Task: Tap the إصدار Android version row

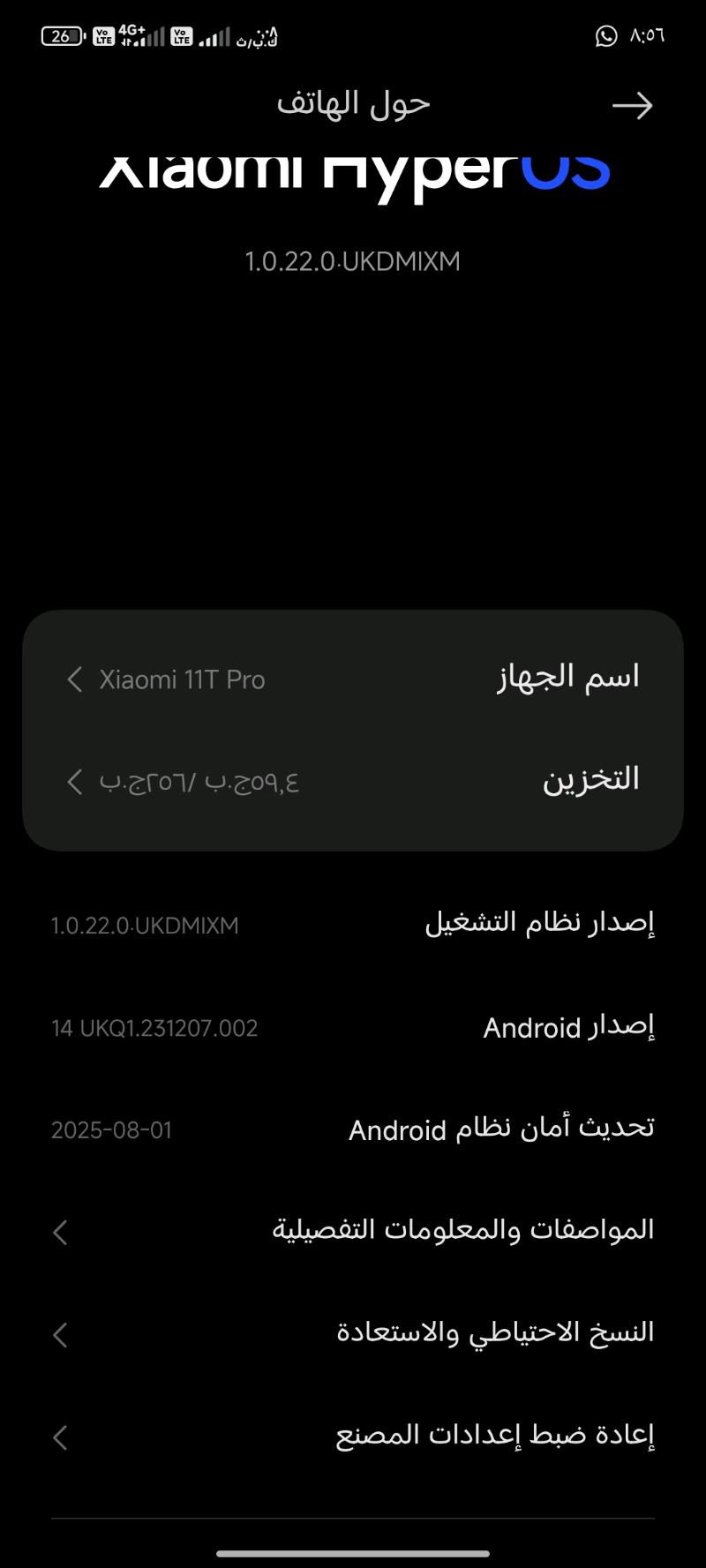Action: click(x=353, y=1027)
